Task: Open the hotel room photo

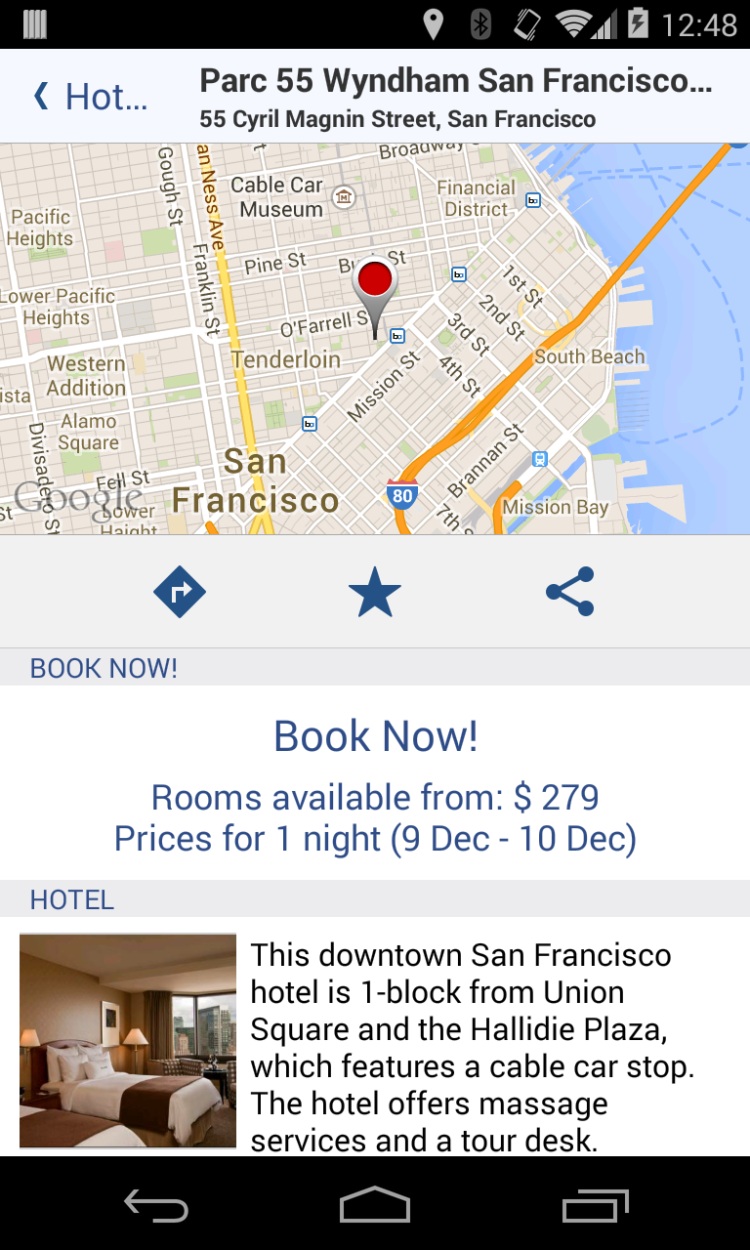Action: tap(128, 1040)
